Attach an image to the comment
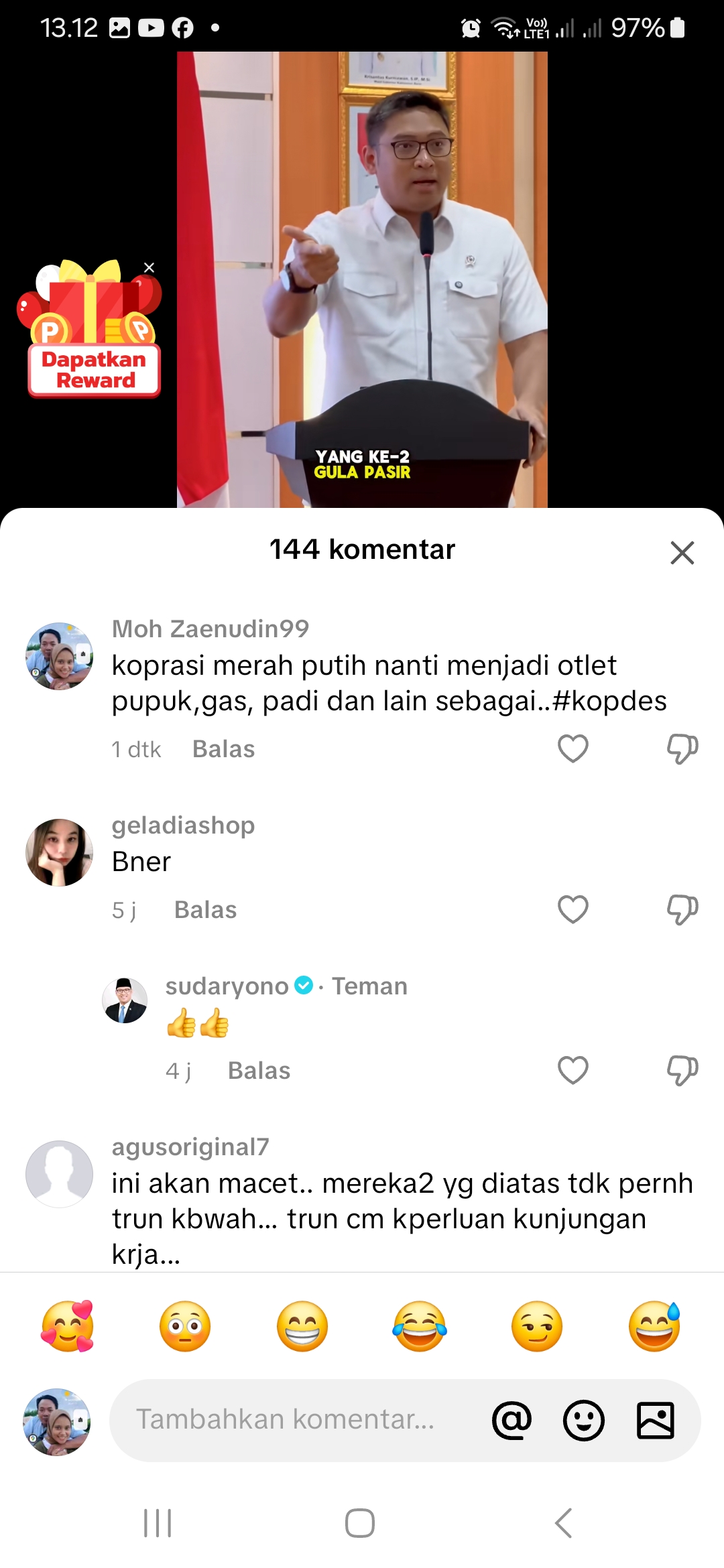Image resolution: width=724 pixels, height=1568 pixels. 656,1420
